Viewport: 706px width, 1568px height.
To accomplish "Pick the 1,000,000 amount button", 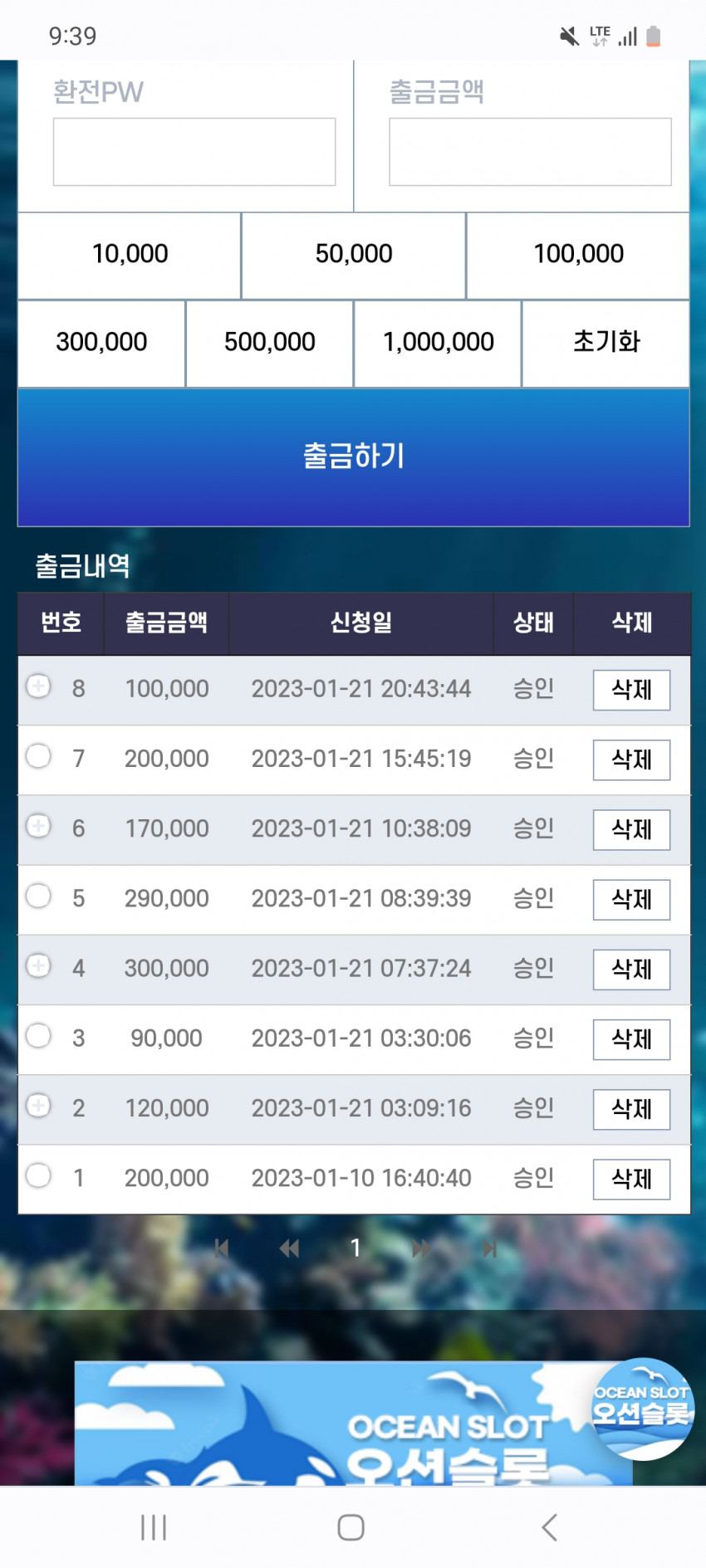I will [438, 343].
